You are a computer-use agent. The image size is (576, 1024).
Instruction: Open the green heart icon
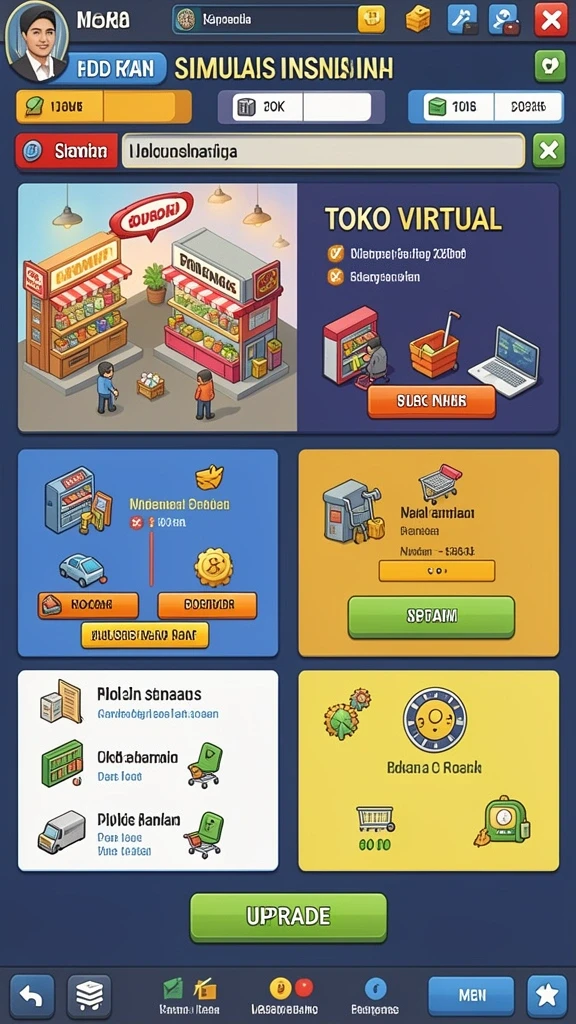click(551, 66)
